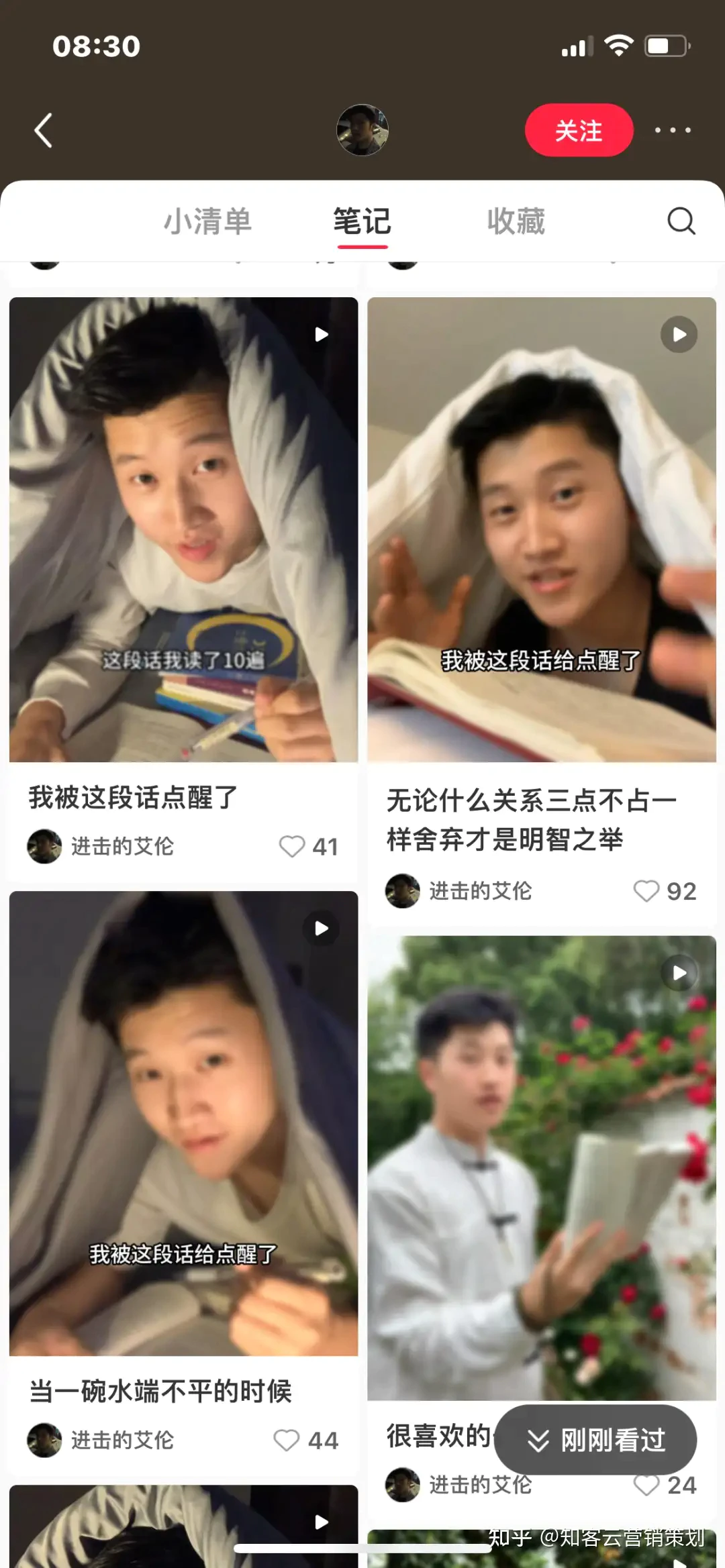Tap the 刚刚看过 floating button
725x1568 pixels.
(x=595, y=1440)
